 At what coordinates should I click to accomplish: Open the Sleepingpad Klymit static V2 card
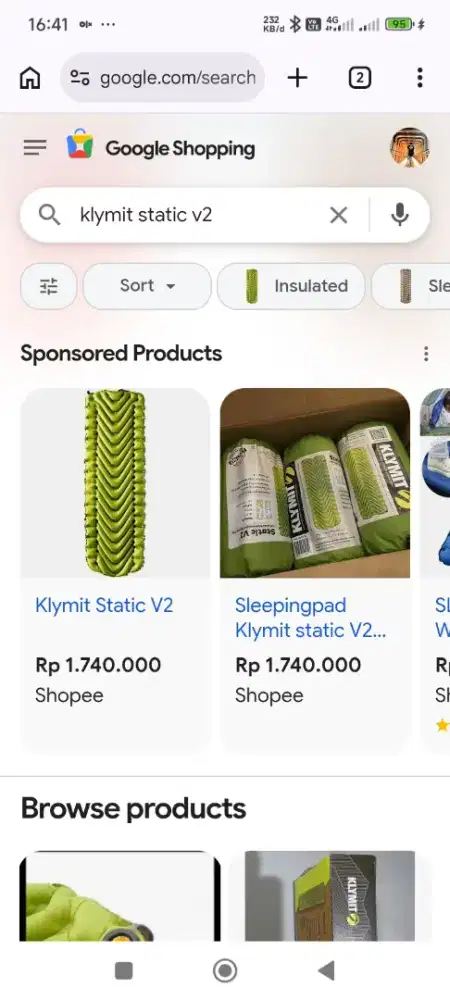tap(315, 571)
